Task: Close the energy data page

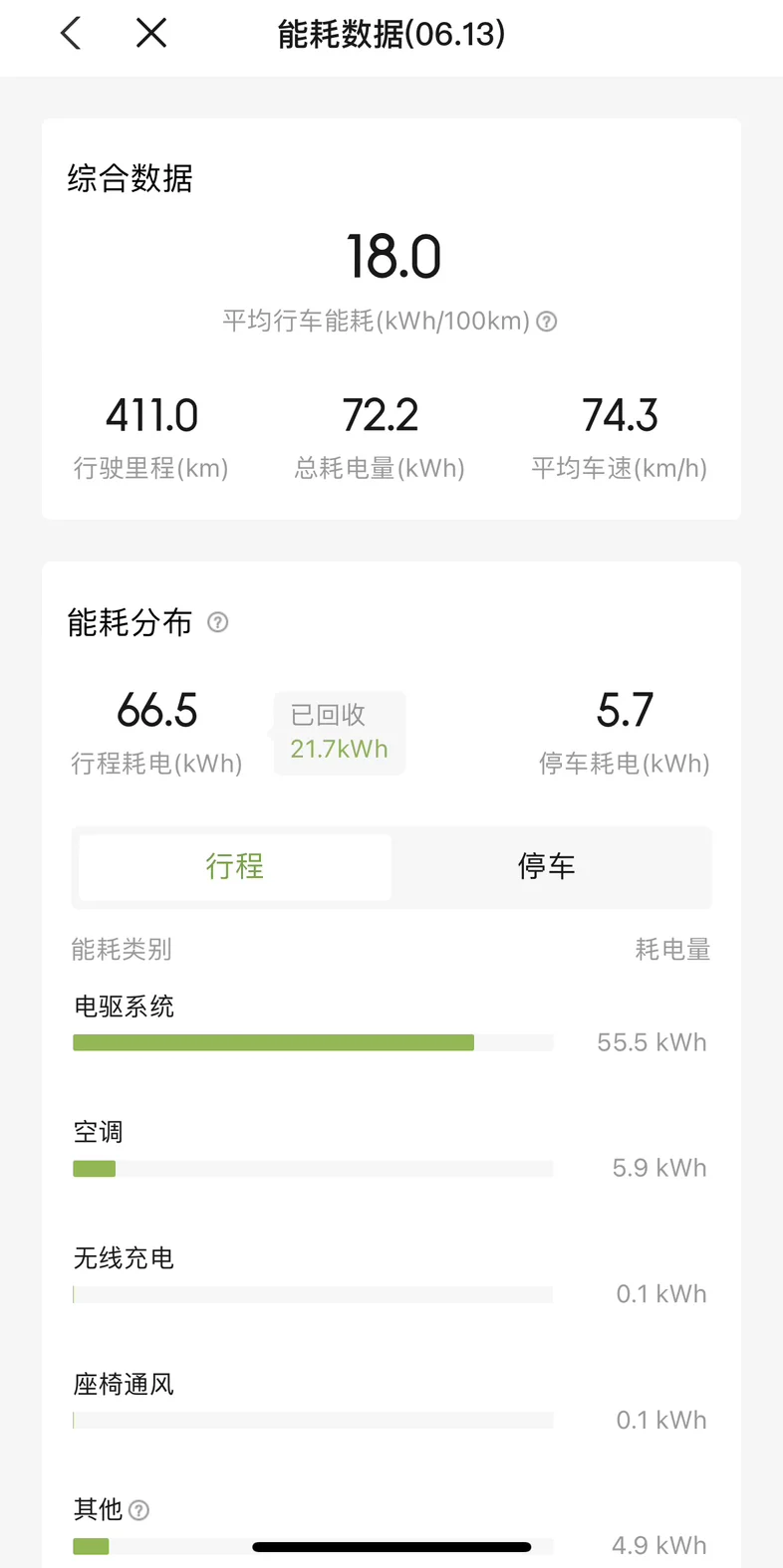Action: (x=151, y=34)
